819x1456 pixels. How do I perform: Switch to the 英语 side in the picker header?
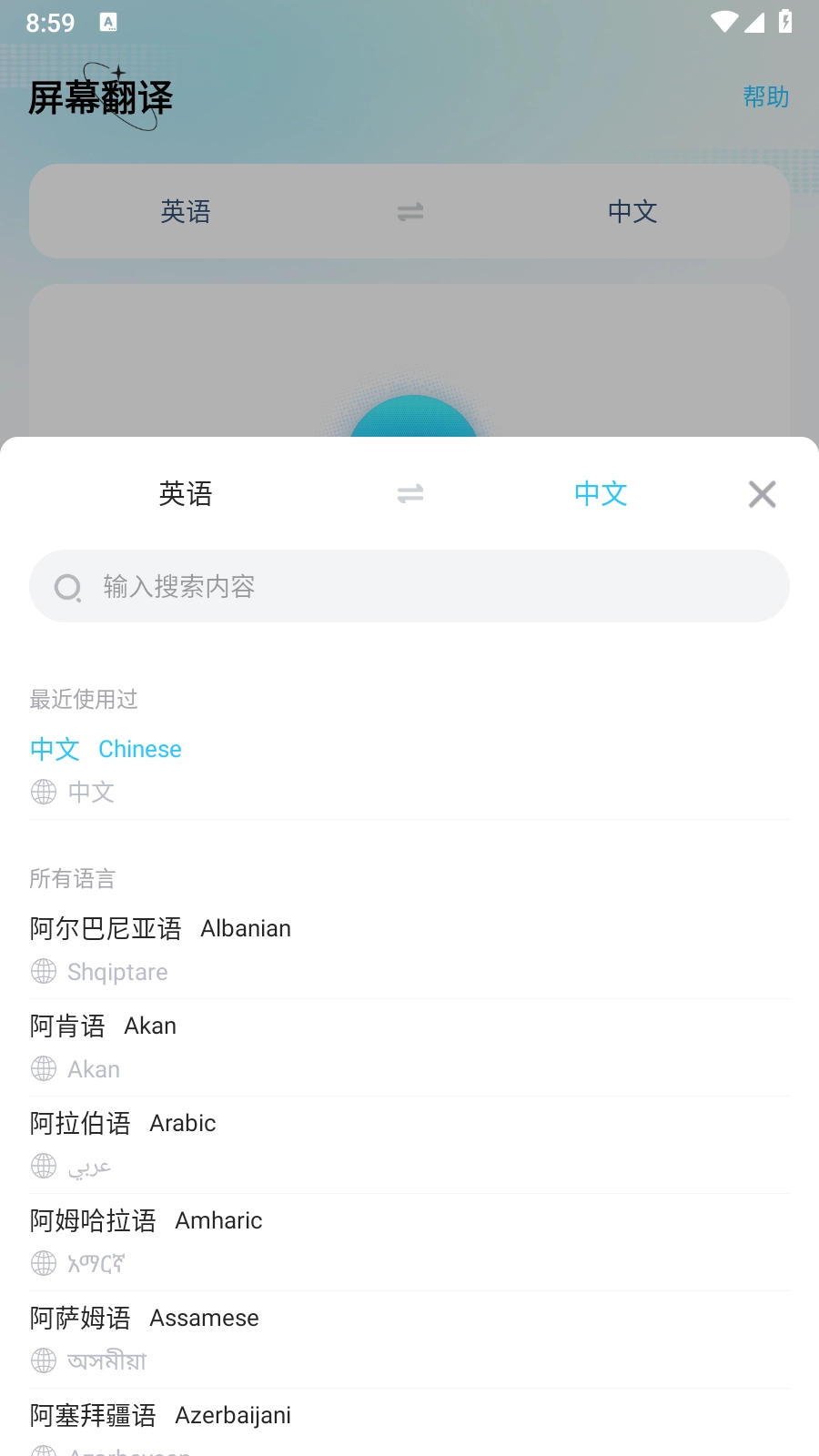click(187, 494)
